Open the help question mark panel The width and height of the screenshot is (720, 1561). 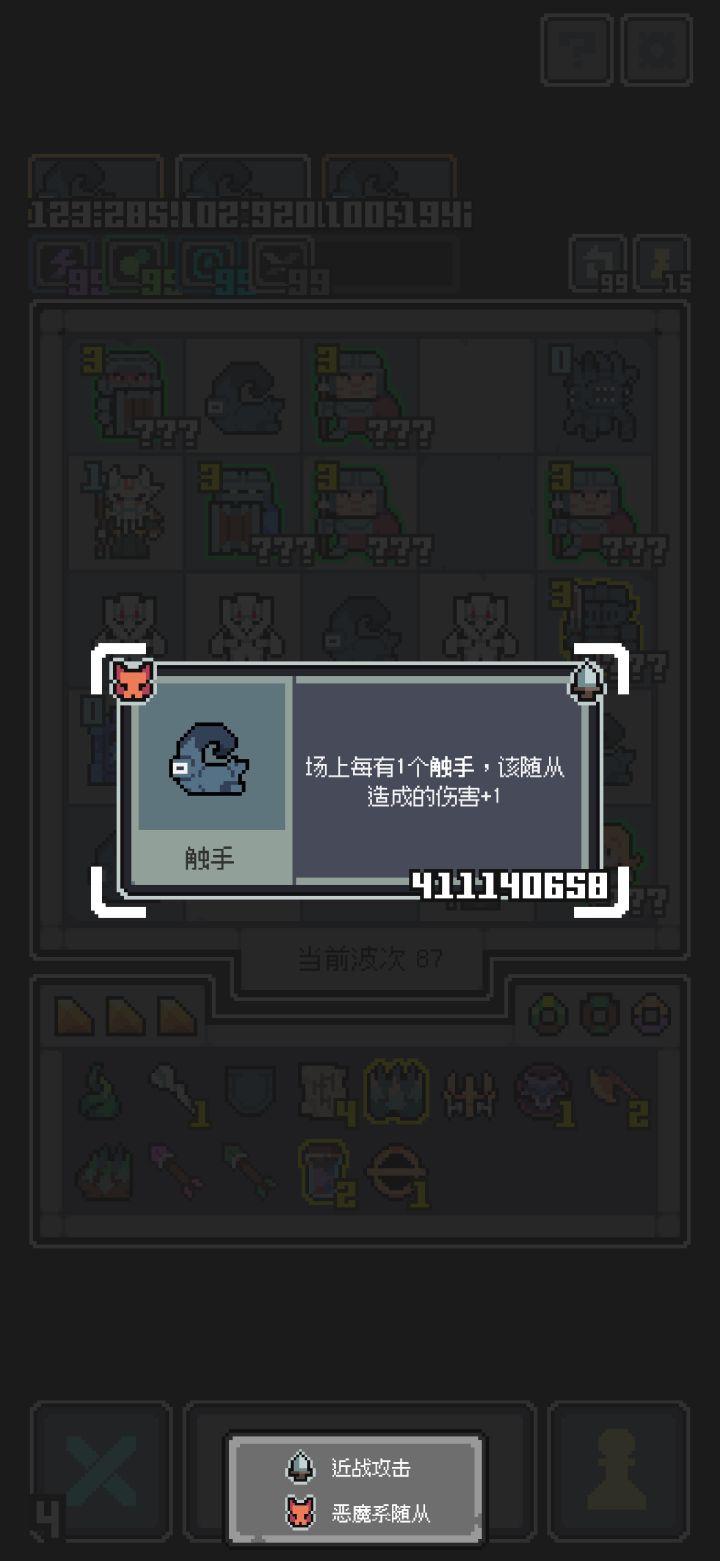coord(575,52)
